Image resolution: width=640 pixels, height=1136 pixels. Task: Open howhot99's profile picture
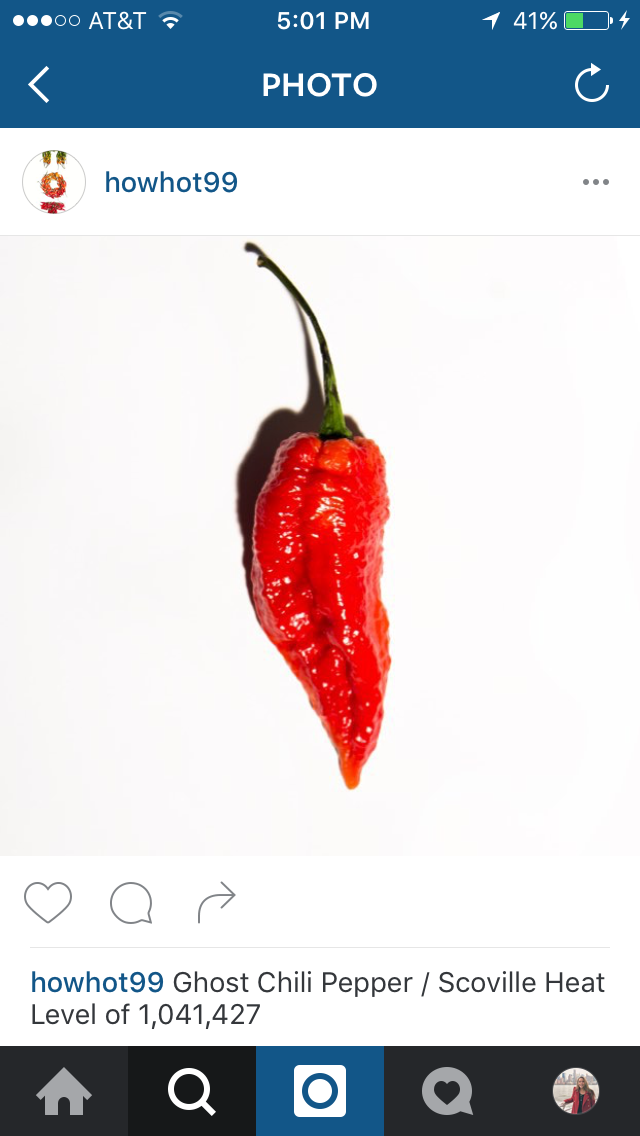[54, 182]
